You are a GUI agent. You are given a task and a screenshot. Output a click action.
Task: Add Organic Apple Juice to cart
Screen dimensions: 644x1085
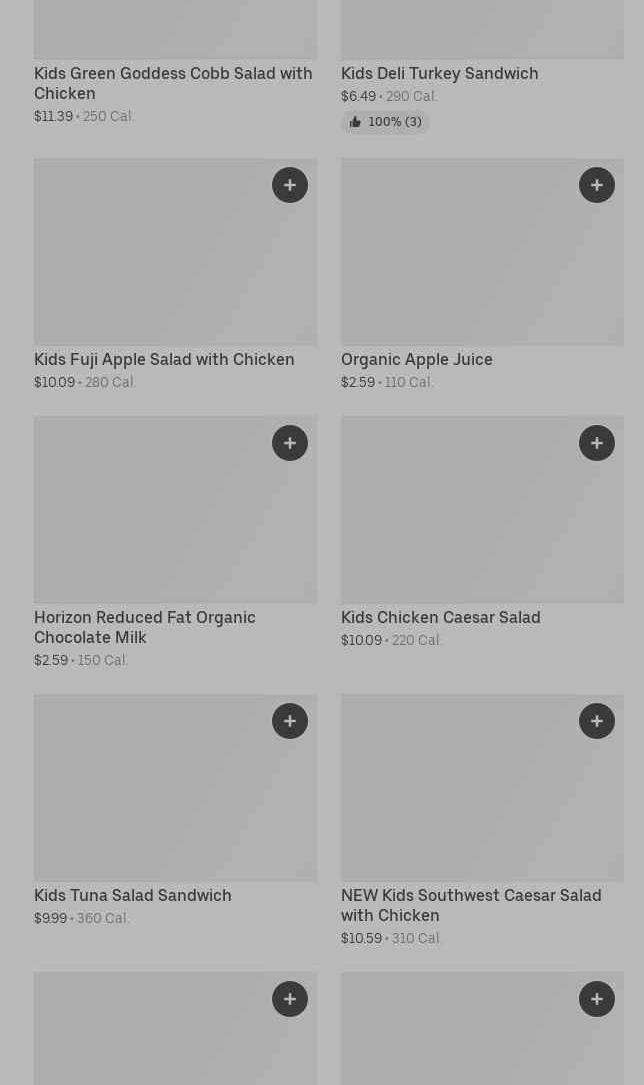point(597,185)
